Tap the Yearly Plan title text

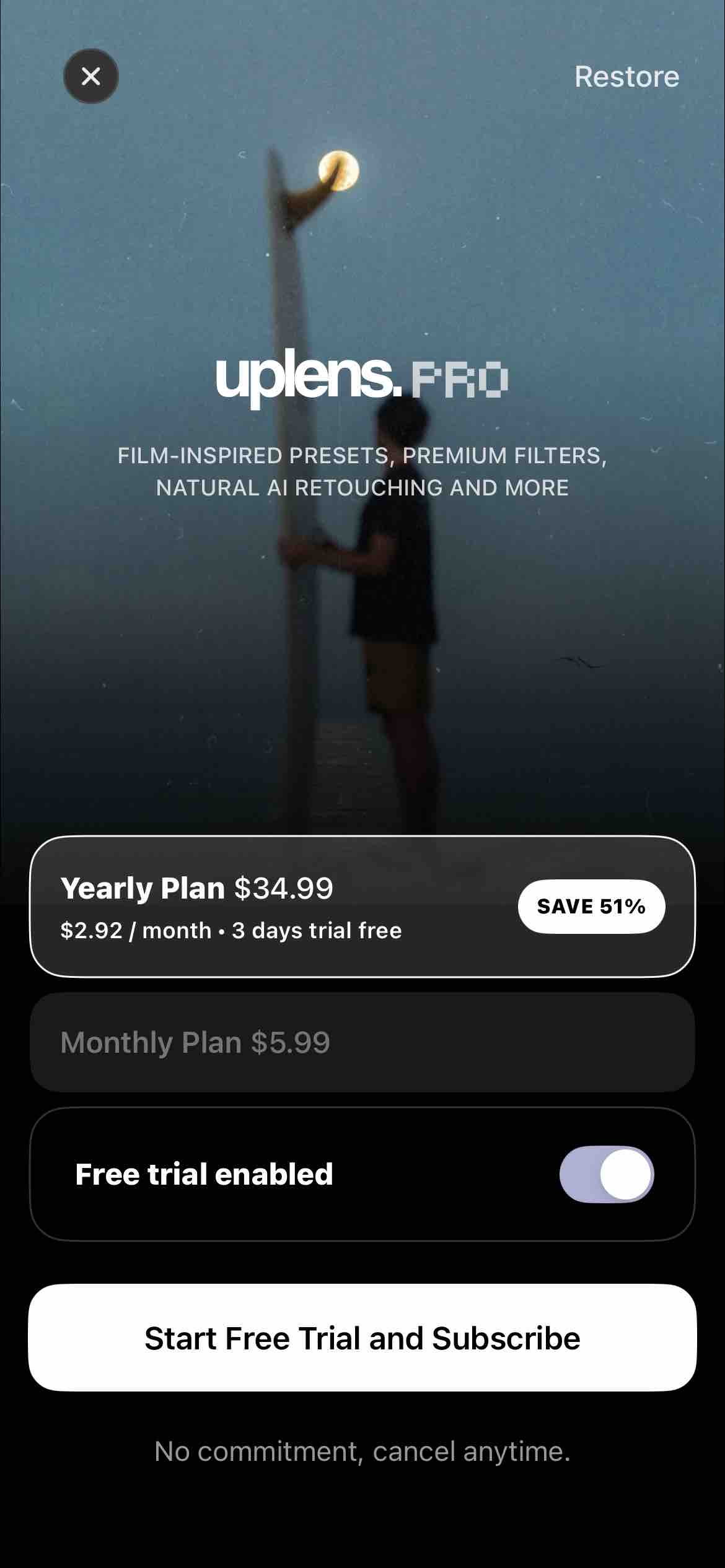point(144,887)
